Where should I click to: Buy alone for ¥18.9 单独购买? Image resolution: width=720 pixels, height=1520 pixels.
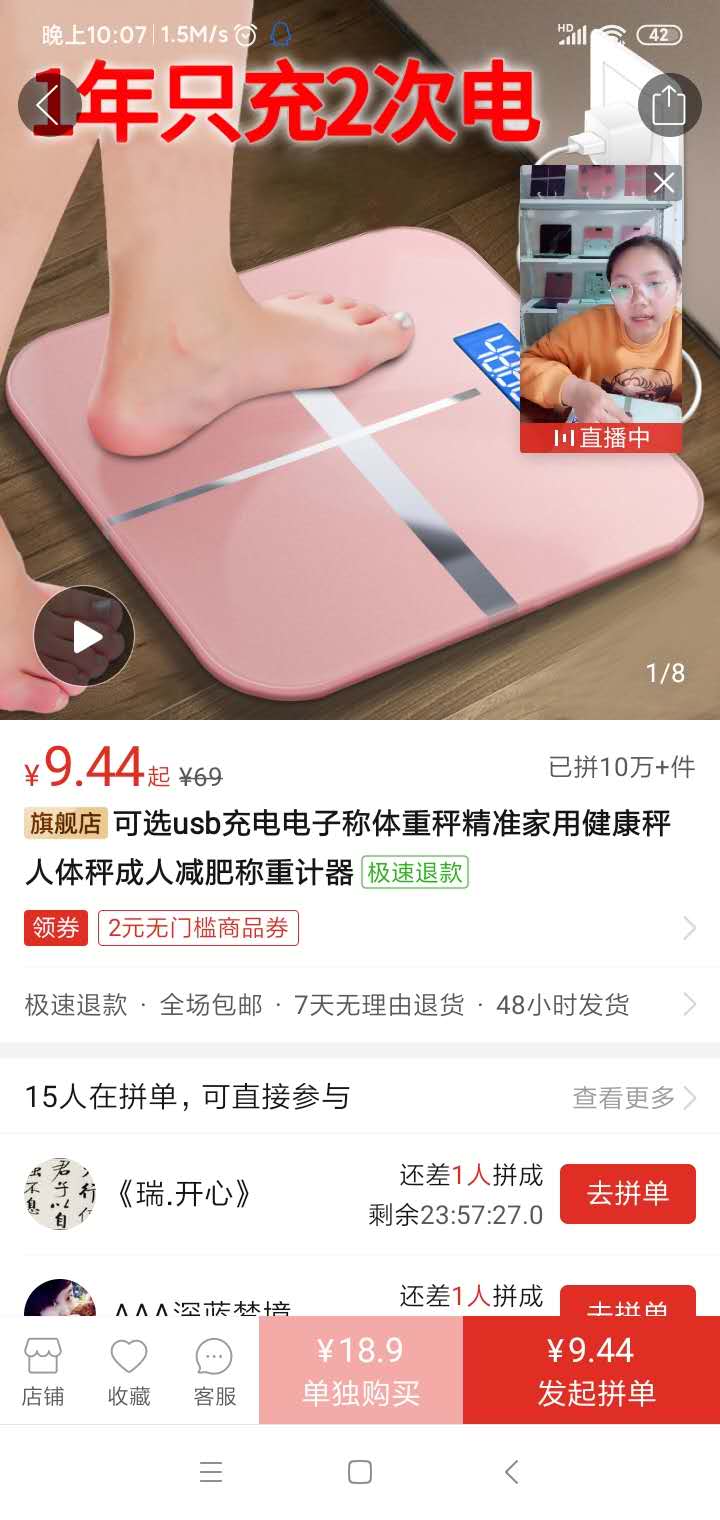coord(361,1370)
